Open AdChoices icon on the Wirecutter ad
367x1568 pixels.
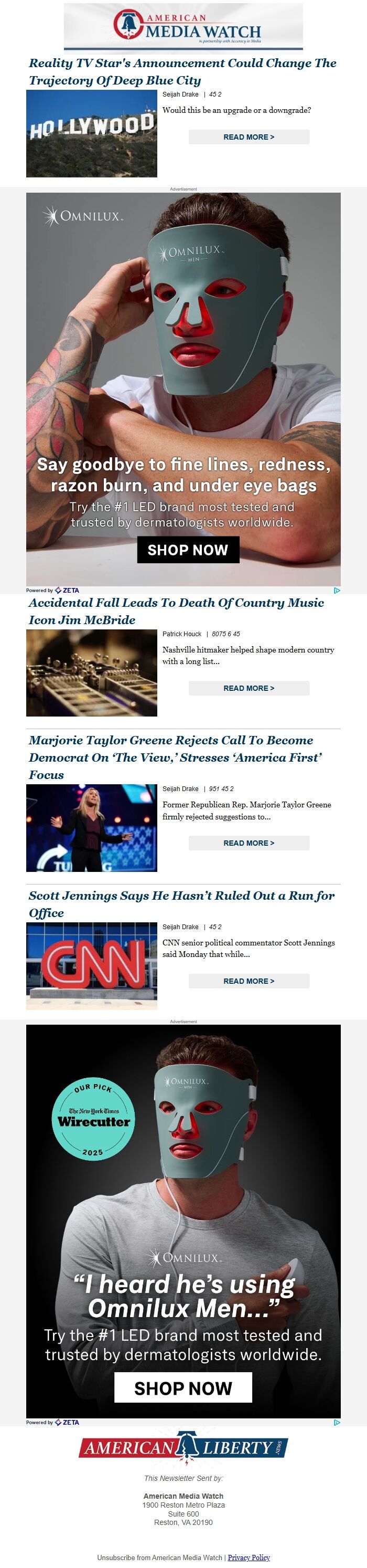[337, 1423]
